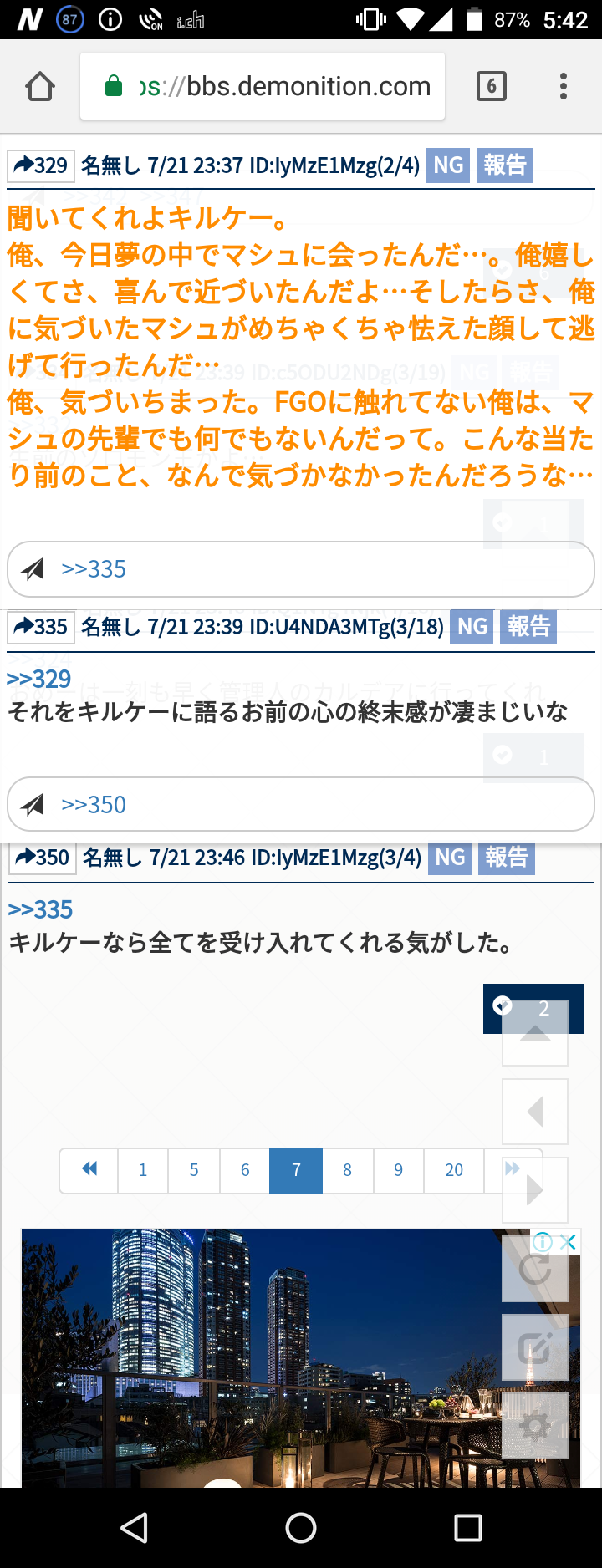Go to the browser home page

40,86
